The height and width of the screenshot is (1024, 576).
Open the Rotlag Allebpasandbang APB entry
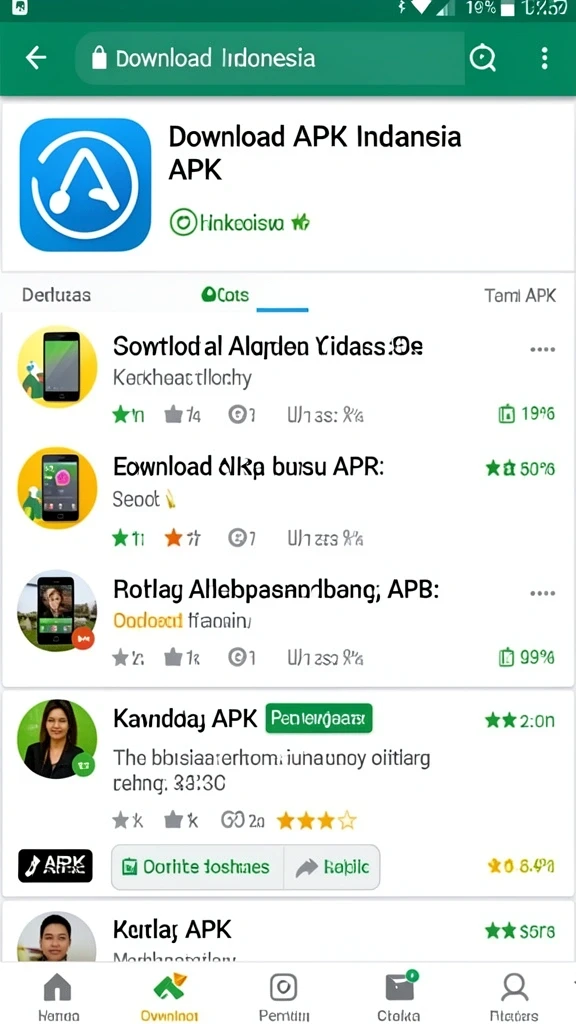tap(288, 621)
